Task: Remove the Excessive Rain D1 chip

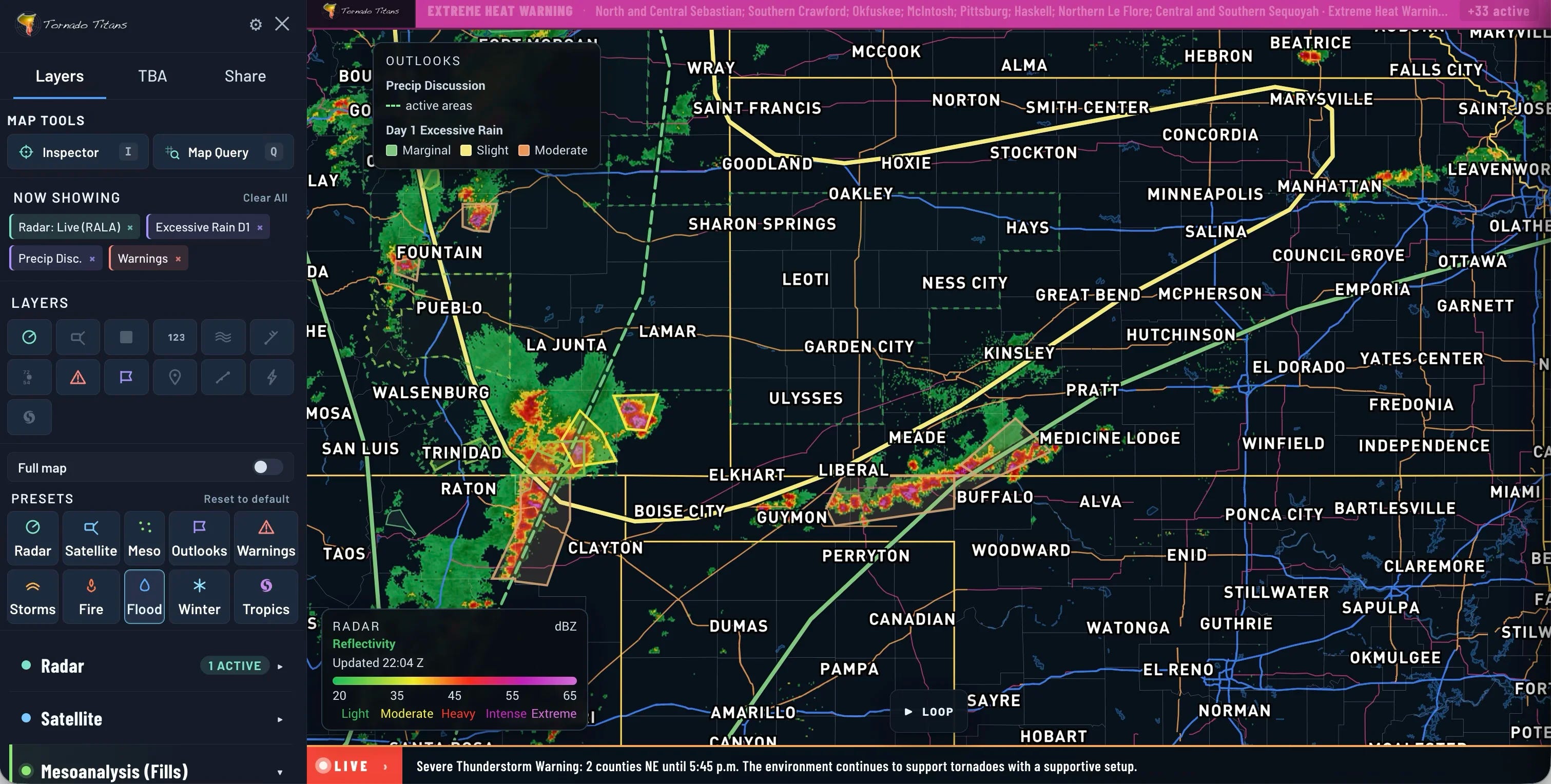Action: [260, 228]
